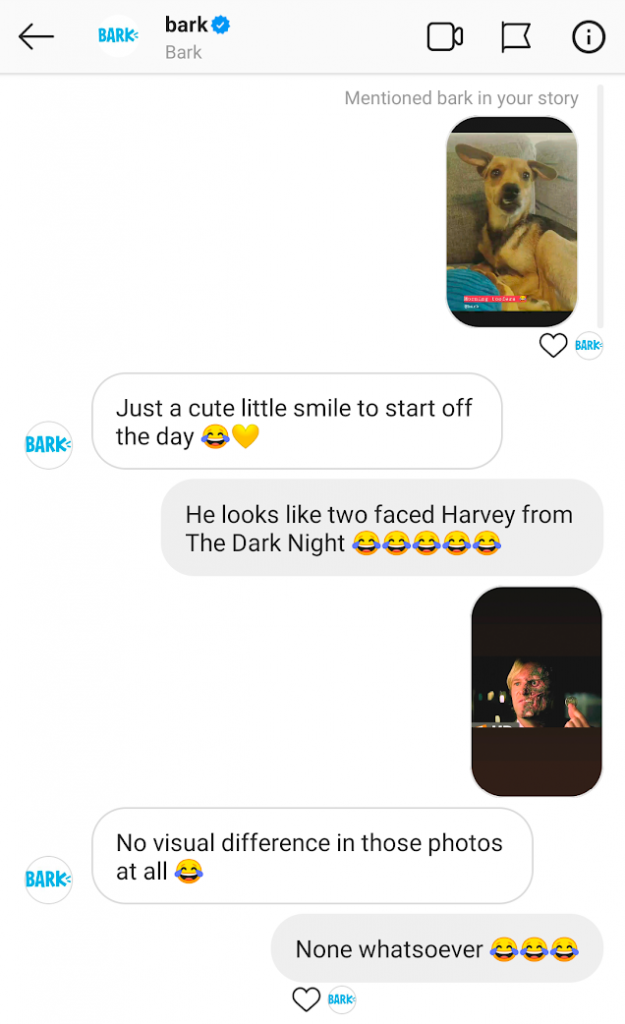Like the 'None whatsoever' message
Image resolution: width=625 pixels, height=1024 pixels.
point(306,999)
